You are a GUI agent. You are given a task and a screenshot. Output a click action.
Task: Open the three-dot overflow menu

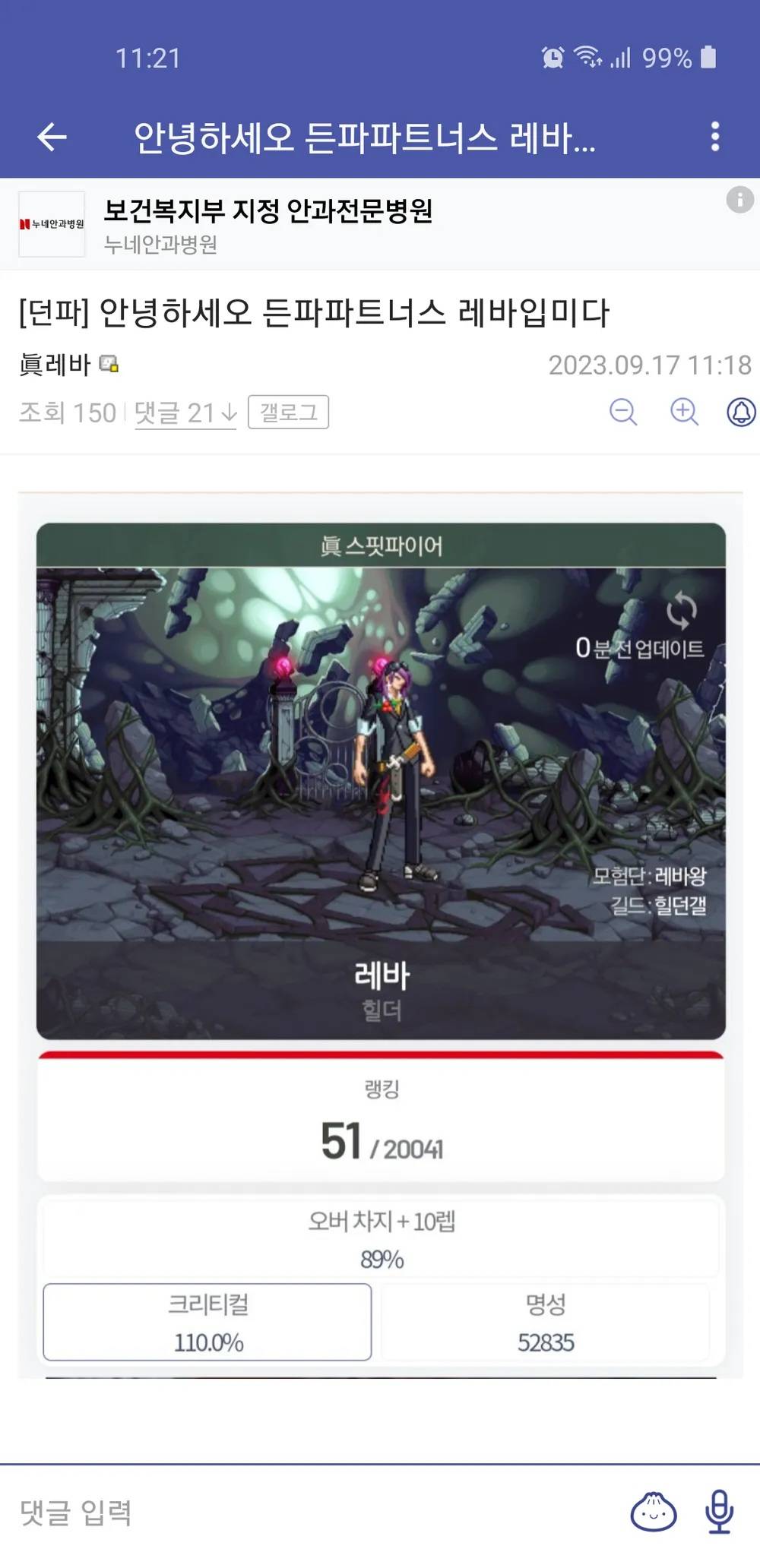(x=714, y=137)
